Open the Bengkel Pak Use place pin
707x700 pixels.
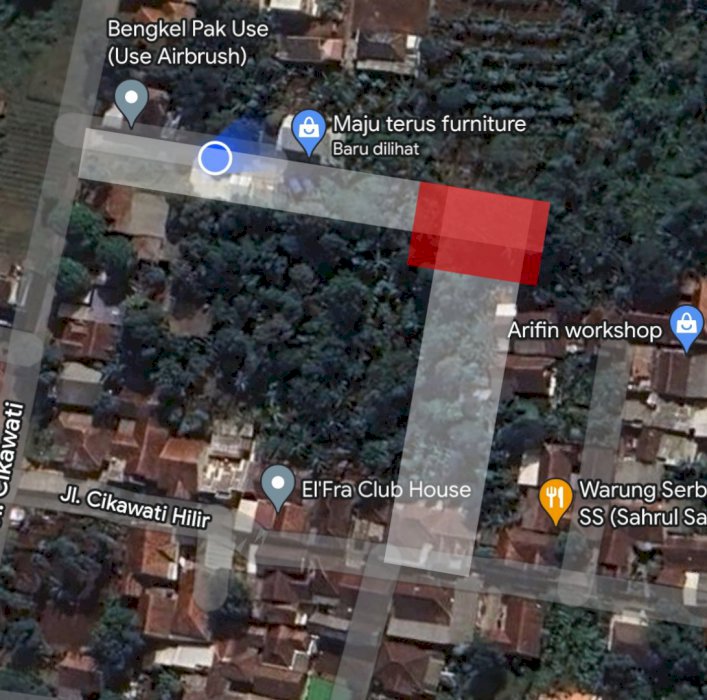[131, 100]
